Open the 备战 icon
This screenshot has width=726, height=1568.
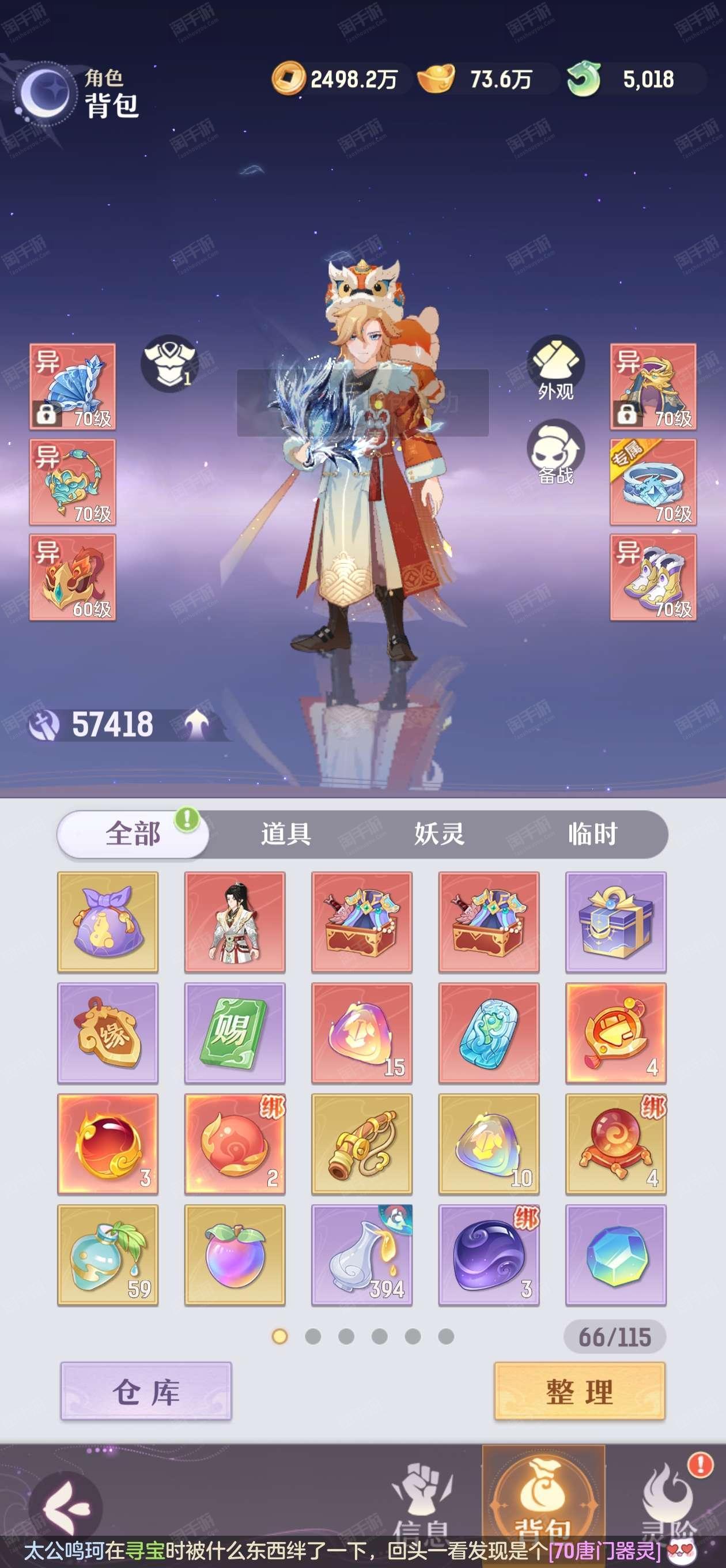coord(555,453)
